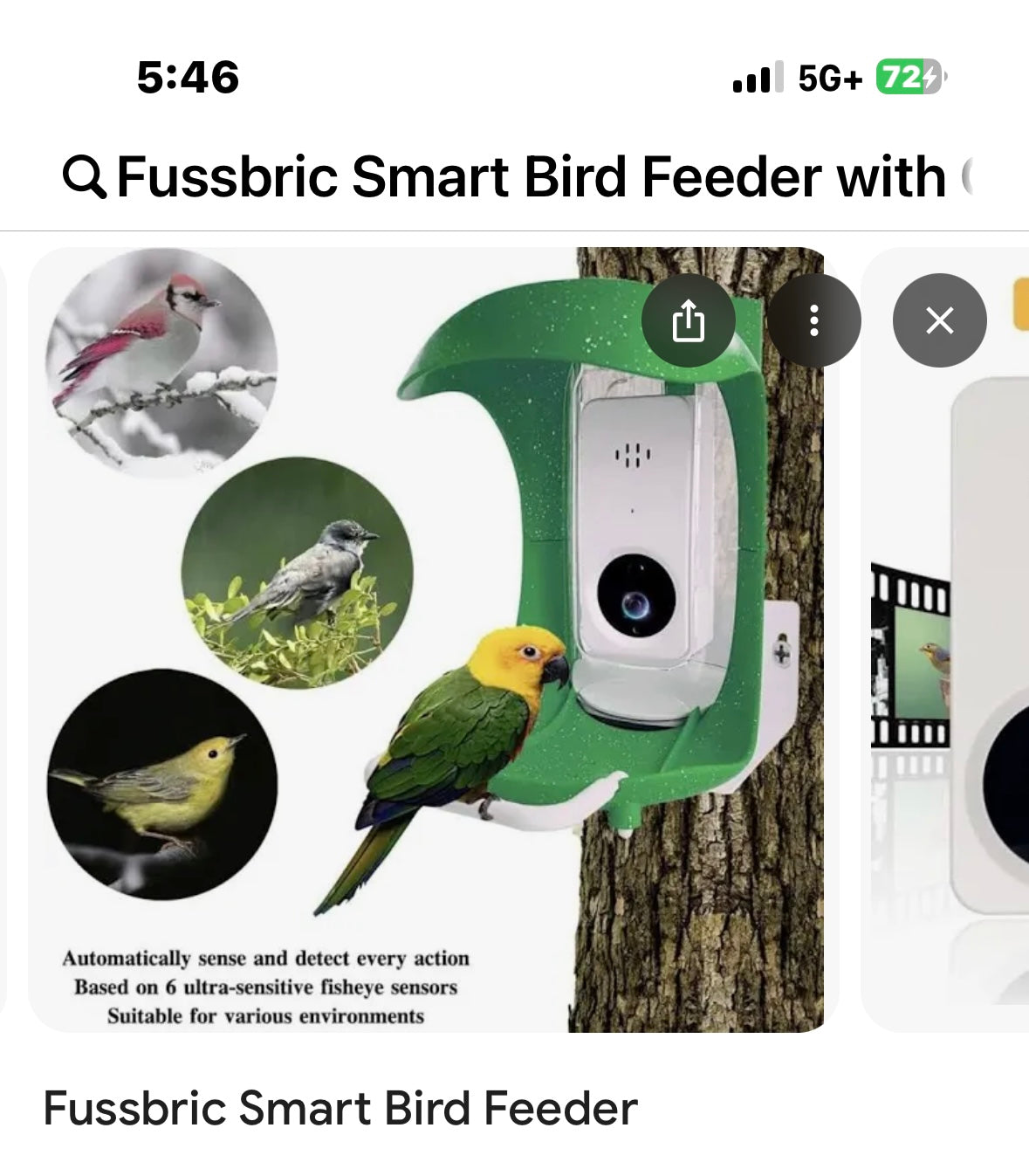This screenshot has height=1176, width=1029.
Task: Tap the Fussbric search field
Action: point(524,177)
